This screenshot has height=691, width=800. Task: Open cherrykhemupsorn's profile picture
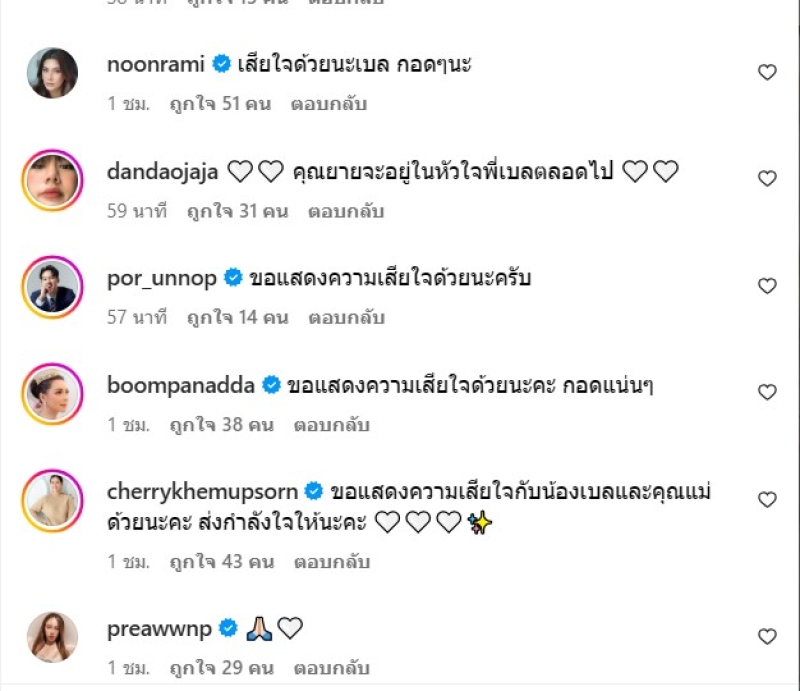coord(51,498)
